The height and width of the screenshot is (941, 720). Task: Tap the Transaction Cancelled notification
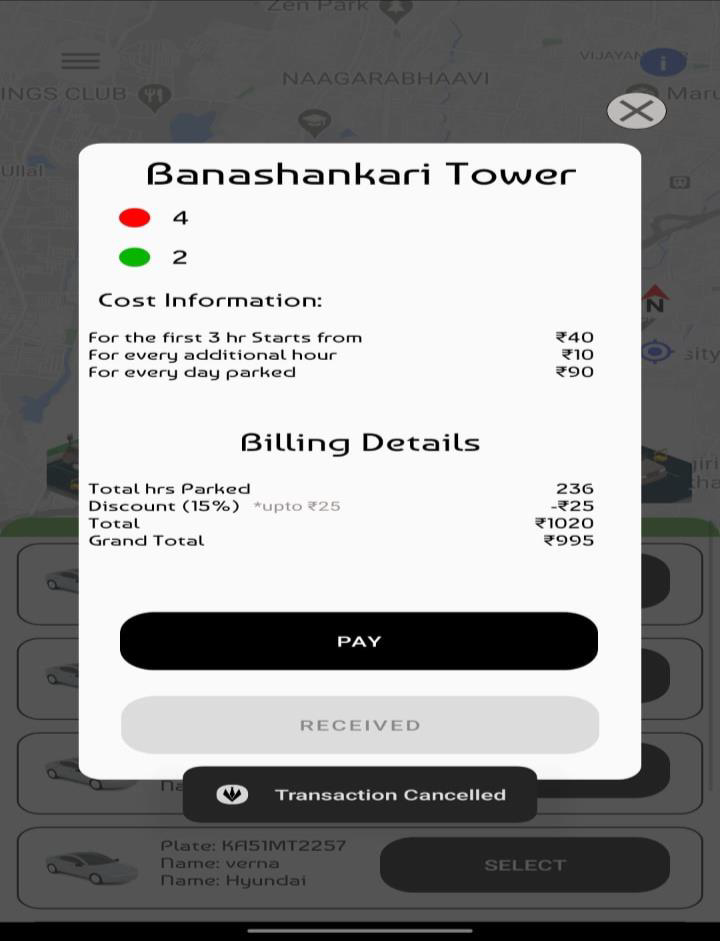coord(390,794)
